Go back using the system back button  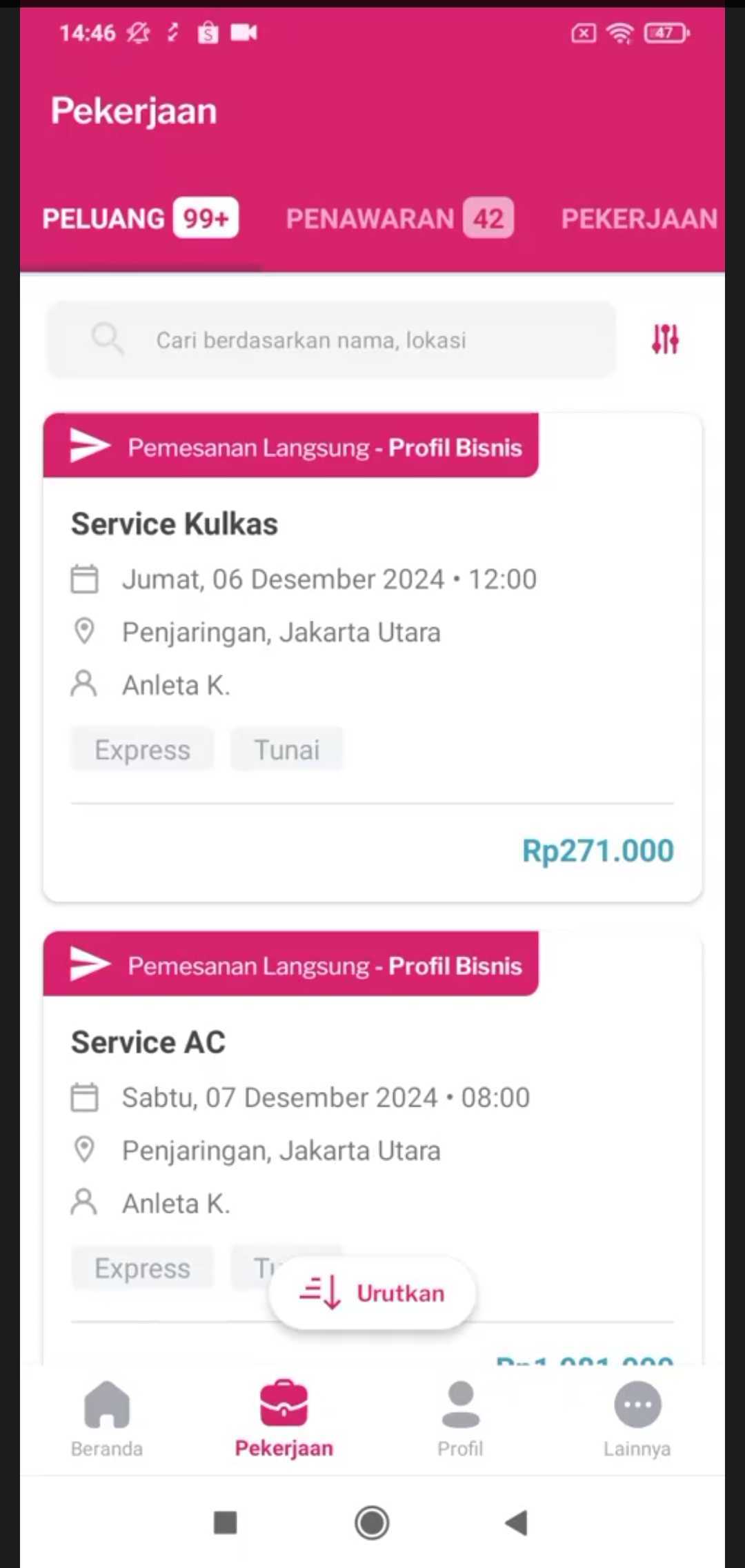point(517,1522)
